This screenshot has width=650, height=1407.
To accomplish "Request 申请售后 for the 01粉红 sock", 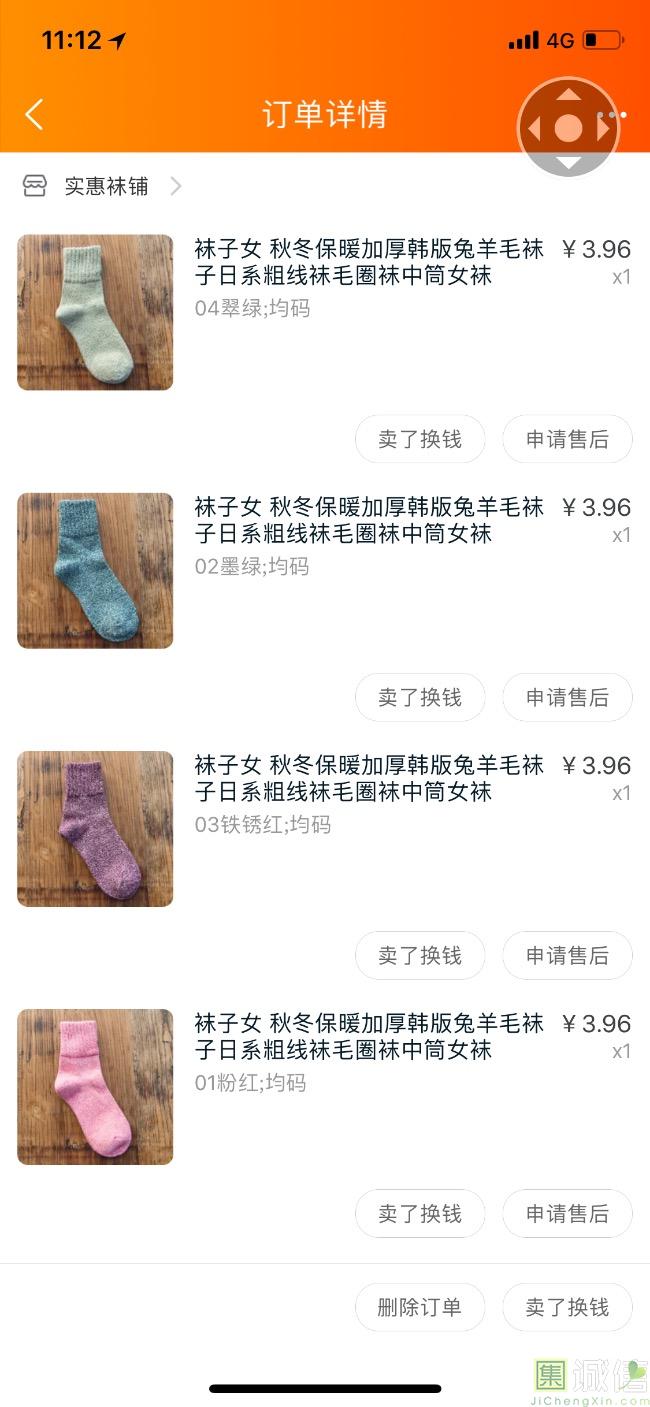I will 567,1213.
